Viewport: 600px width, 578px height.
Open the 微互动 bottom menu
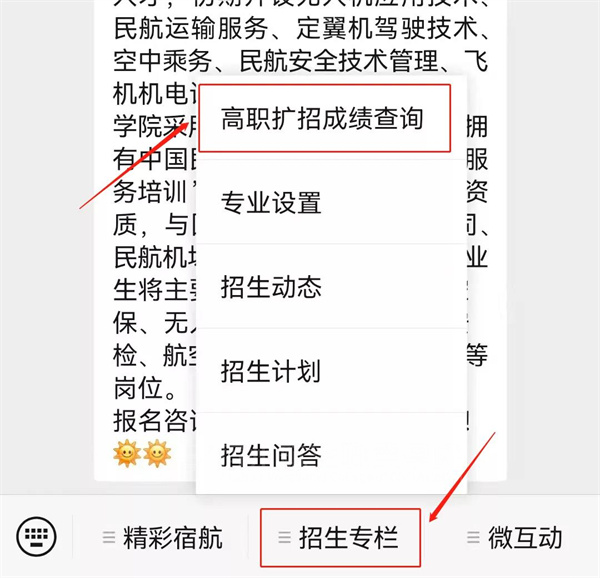(x=514, y=538)
